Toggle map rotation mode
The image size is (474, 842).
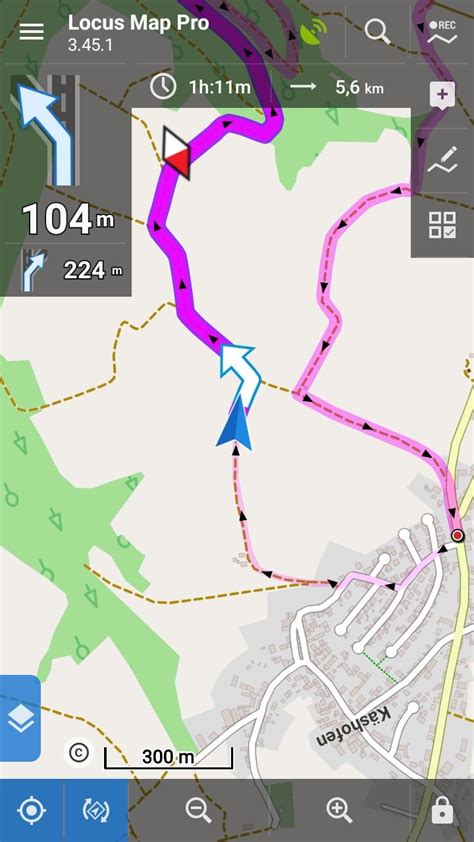tap(96, 810)
